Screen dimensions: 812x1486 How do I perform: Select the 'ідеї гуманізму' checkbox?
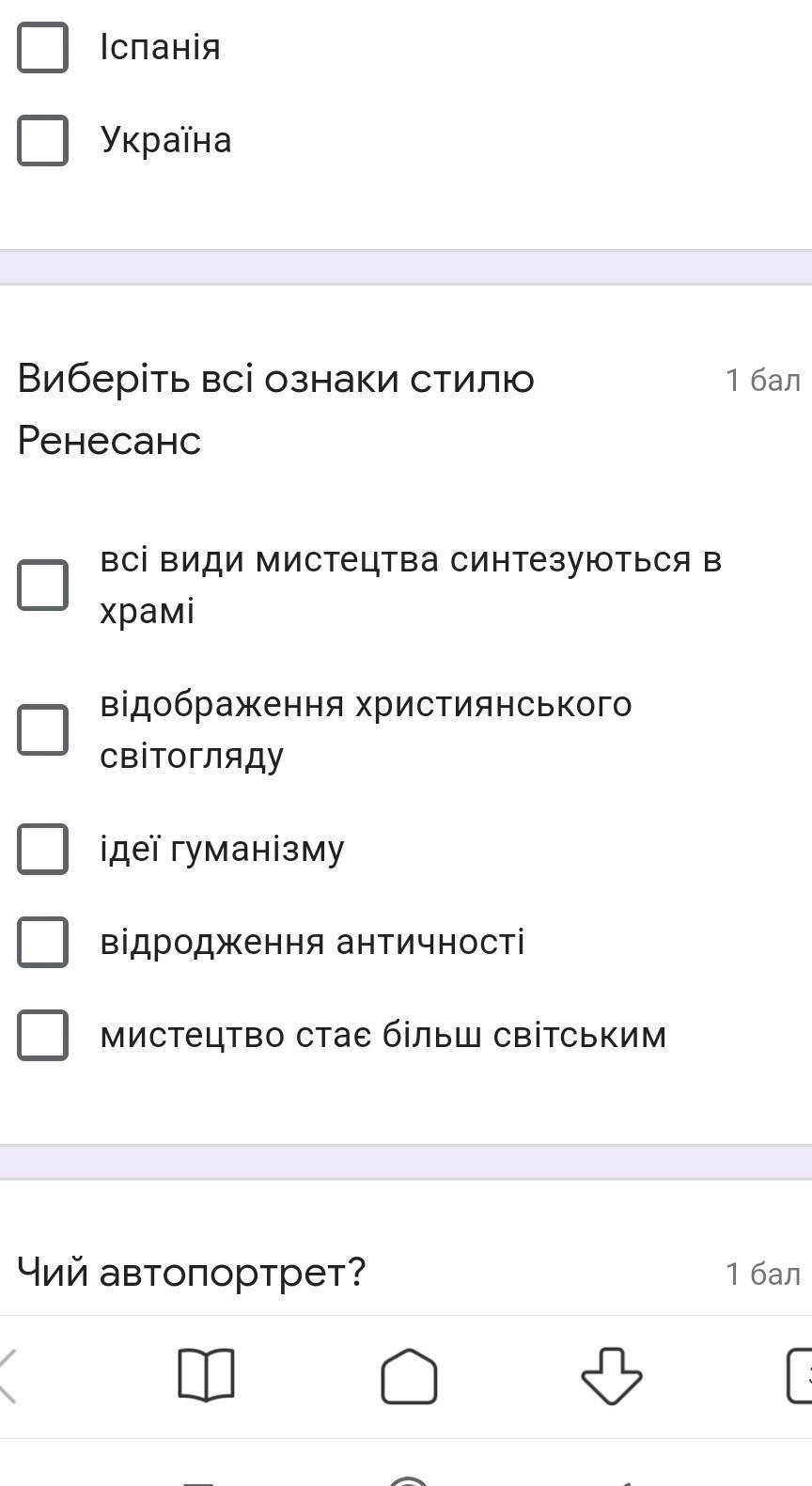click(x=42, y=849)
